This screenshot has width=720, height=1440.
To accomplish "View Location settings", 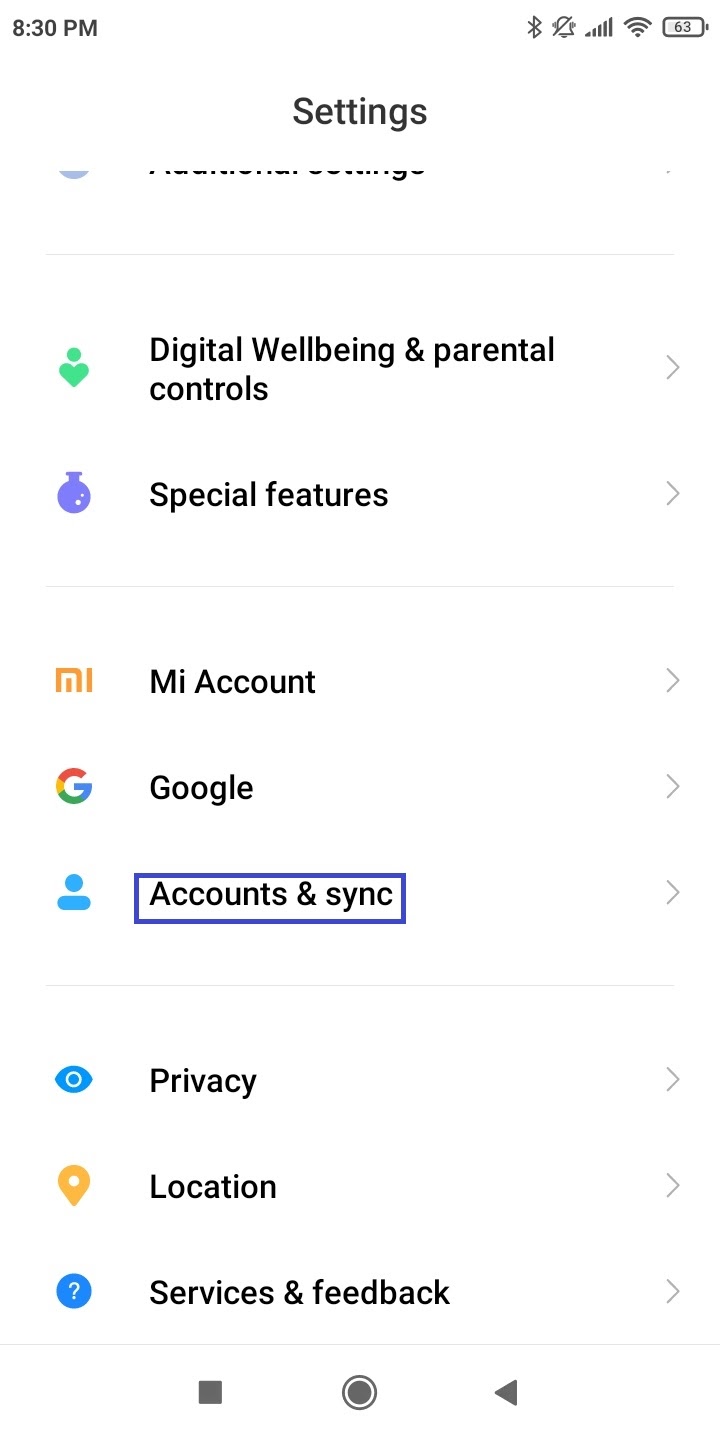I will (360, 1186).
